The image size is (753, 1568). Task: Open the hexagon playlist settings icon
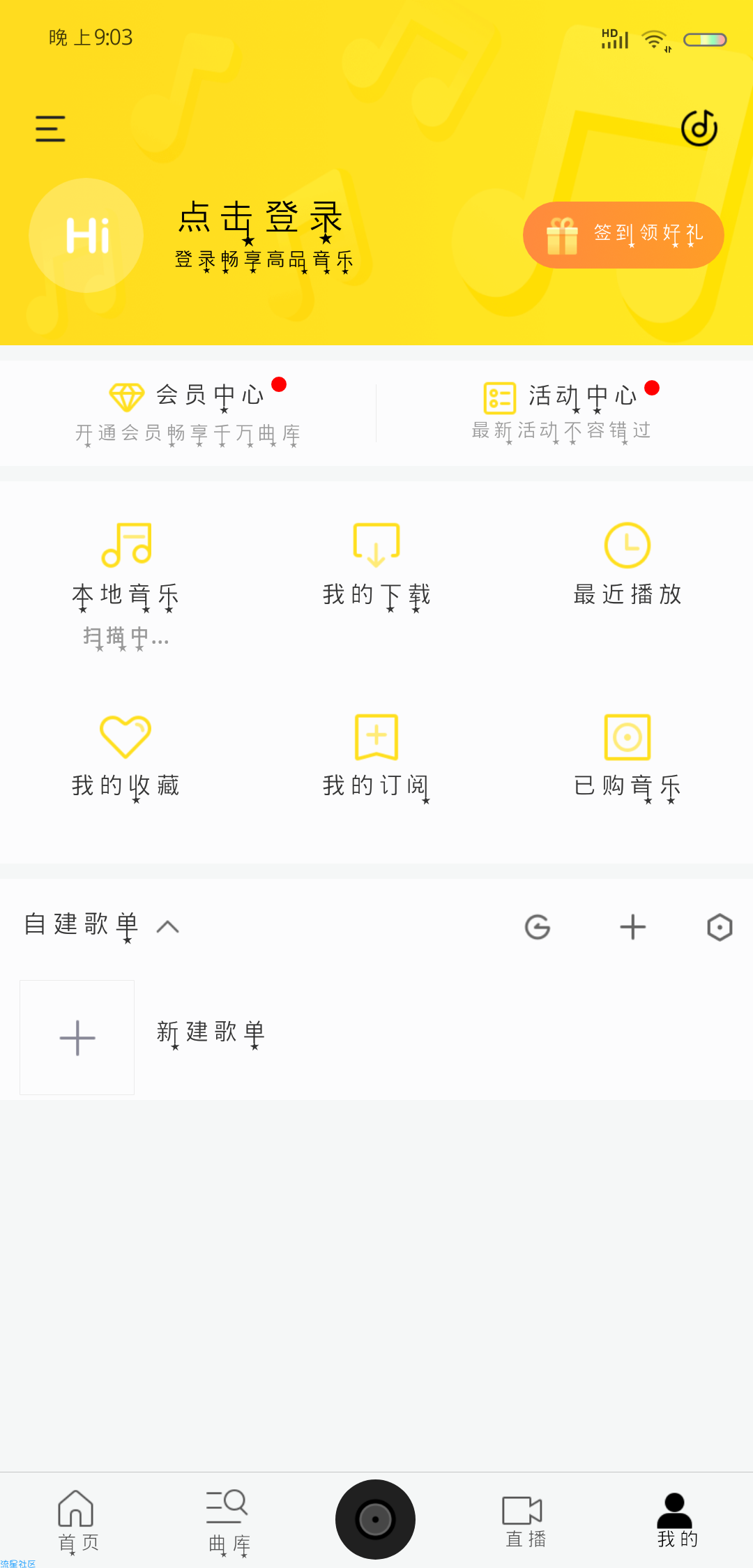[720, 927]
